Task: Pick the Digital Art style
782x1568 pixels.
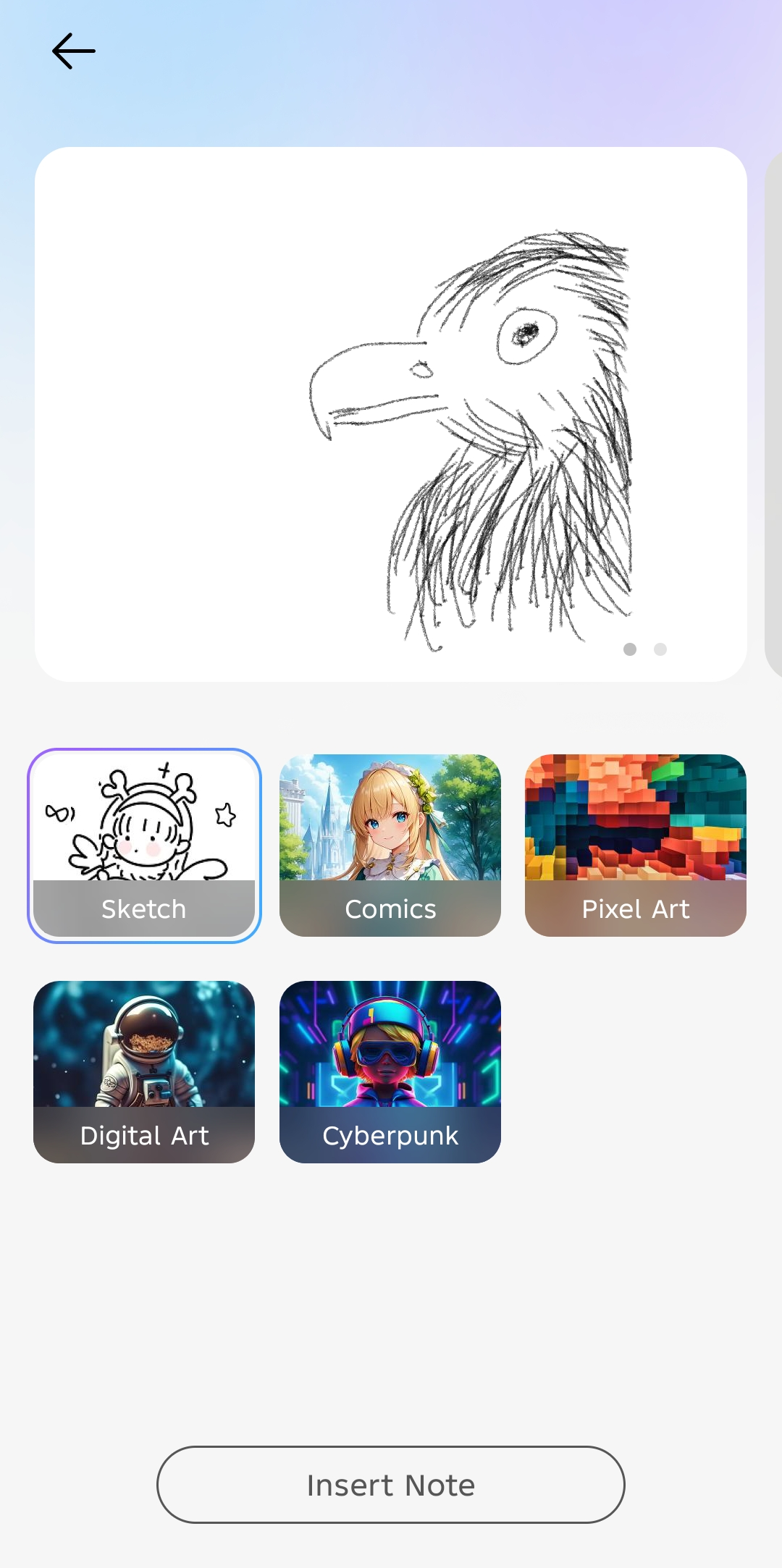Action: [x=144, y=1072]
